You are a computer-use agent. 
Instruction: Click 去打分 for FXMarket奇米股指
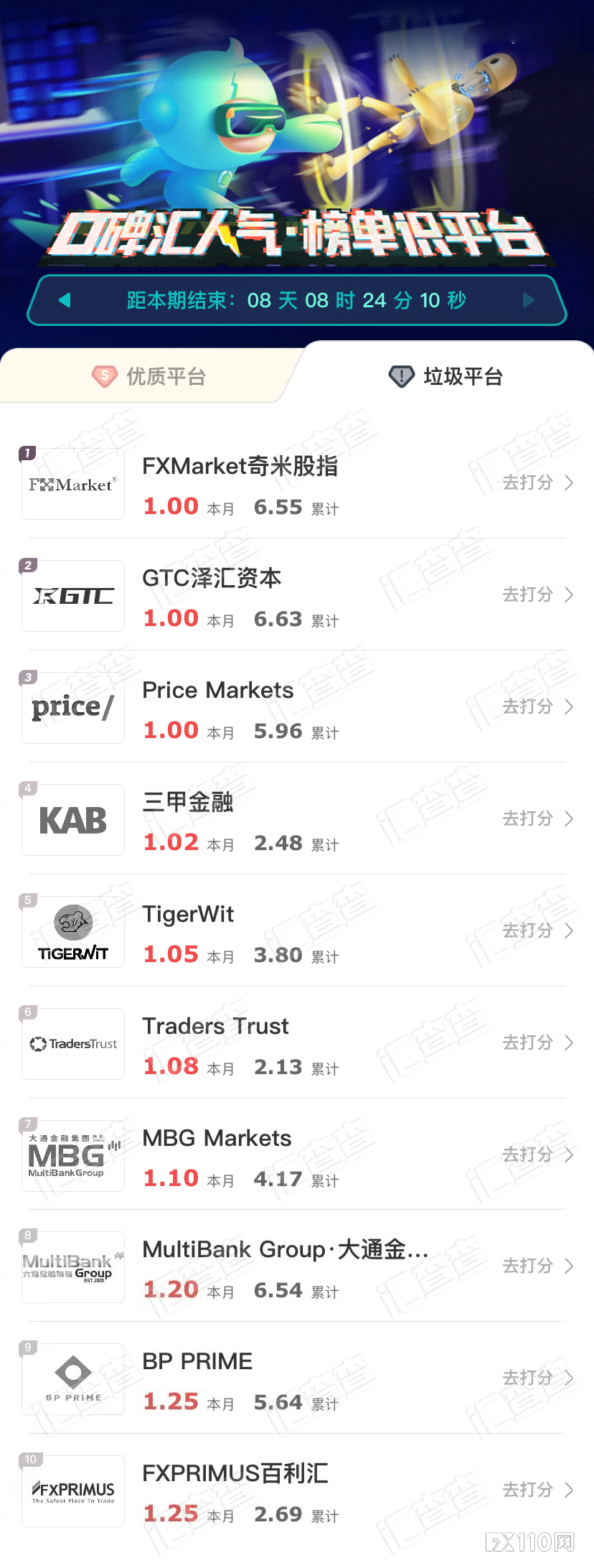[529, 484]
